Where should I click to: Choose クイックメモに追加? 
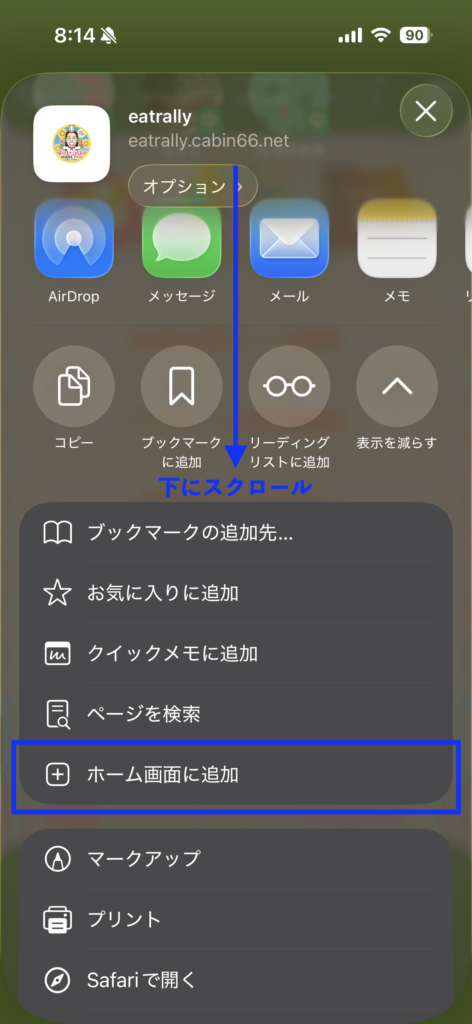coord(236,653)
